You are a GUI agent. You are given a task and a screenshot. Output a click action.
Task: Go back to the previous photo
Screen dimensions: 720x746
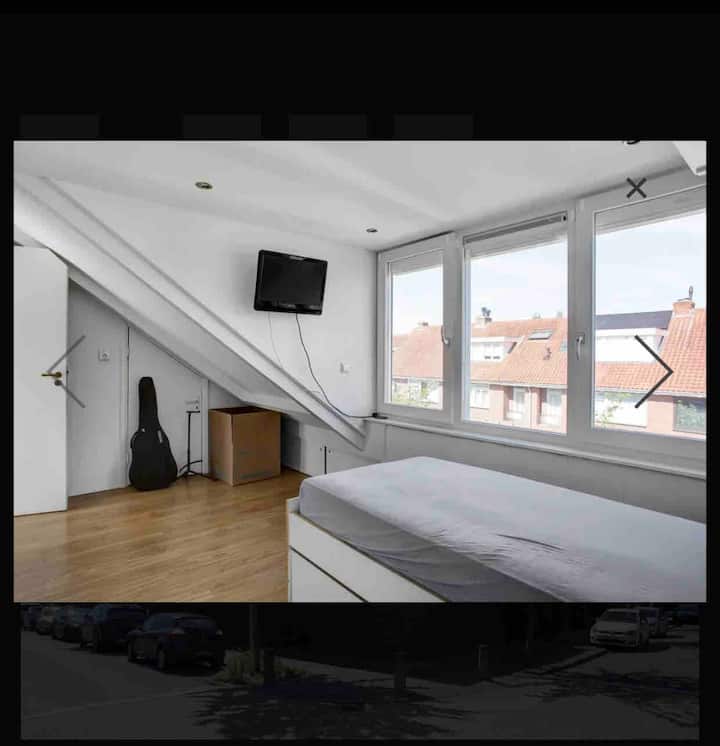click(66, 371)
